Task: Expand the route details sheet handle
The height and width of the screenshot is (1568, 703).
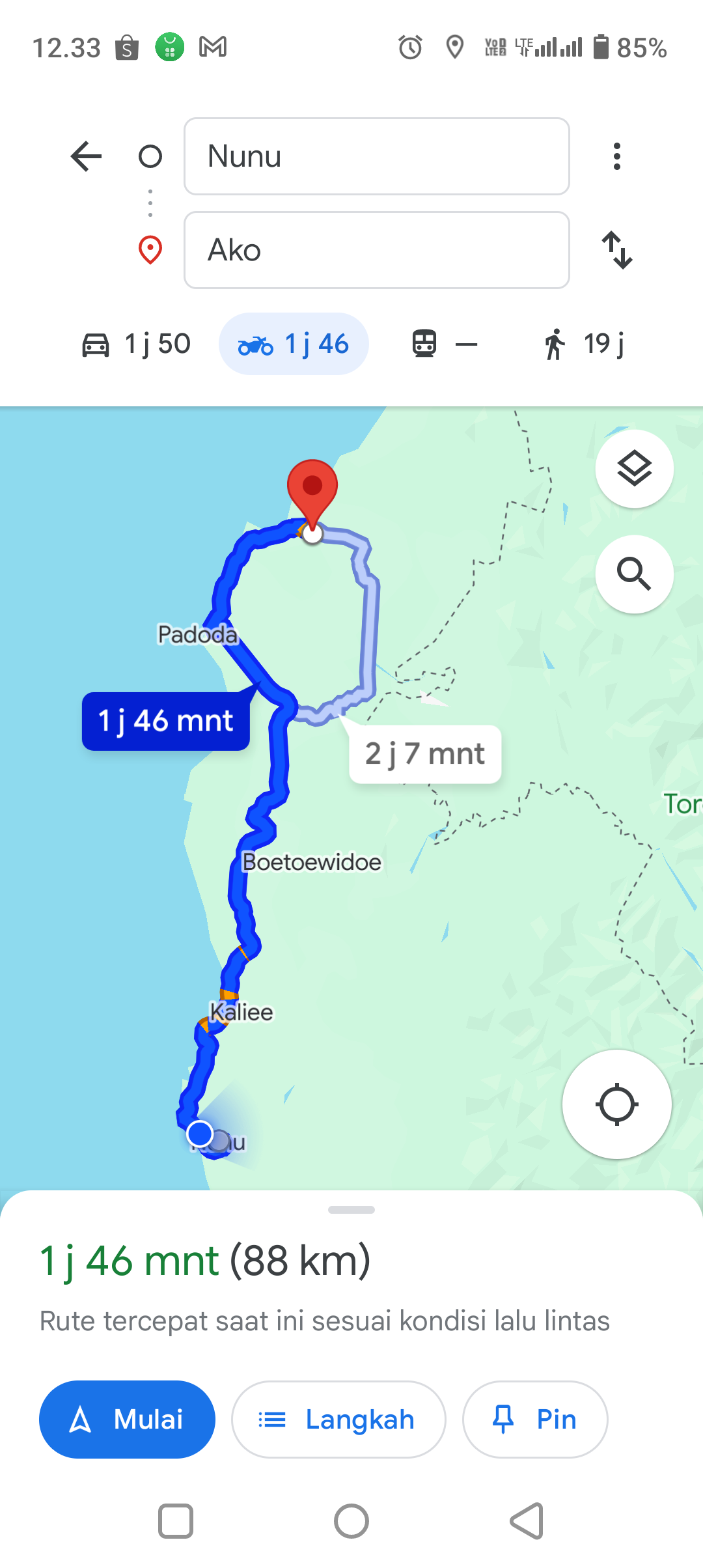Action: coord(351,1210)
